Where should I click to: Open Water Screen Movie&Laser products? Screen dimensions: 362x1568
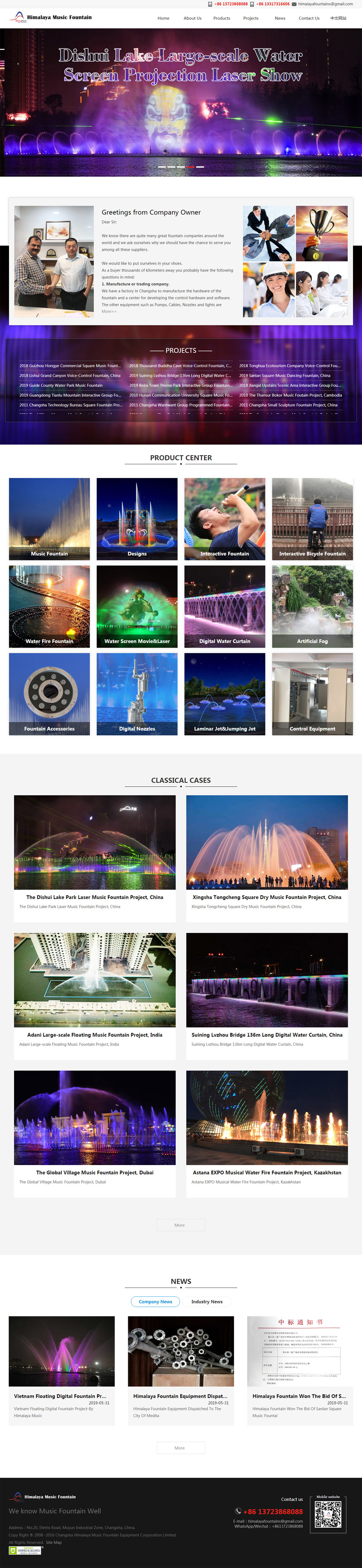point(137,606)
